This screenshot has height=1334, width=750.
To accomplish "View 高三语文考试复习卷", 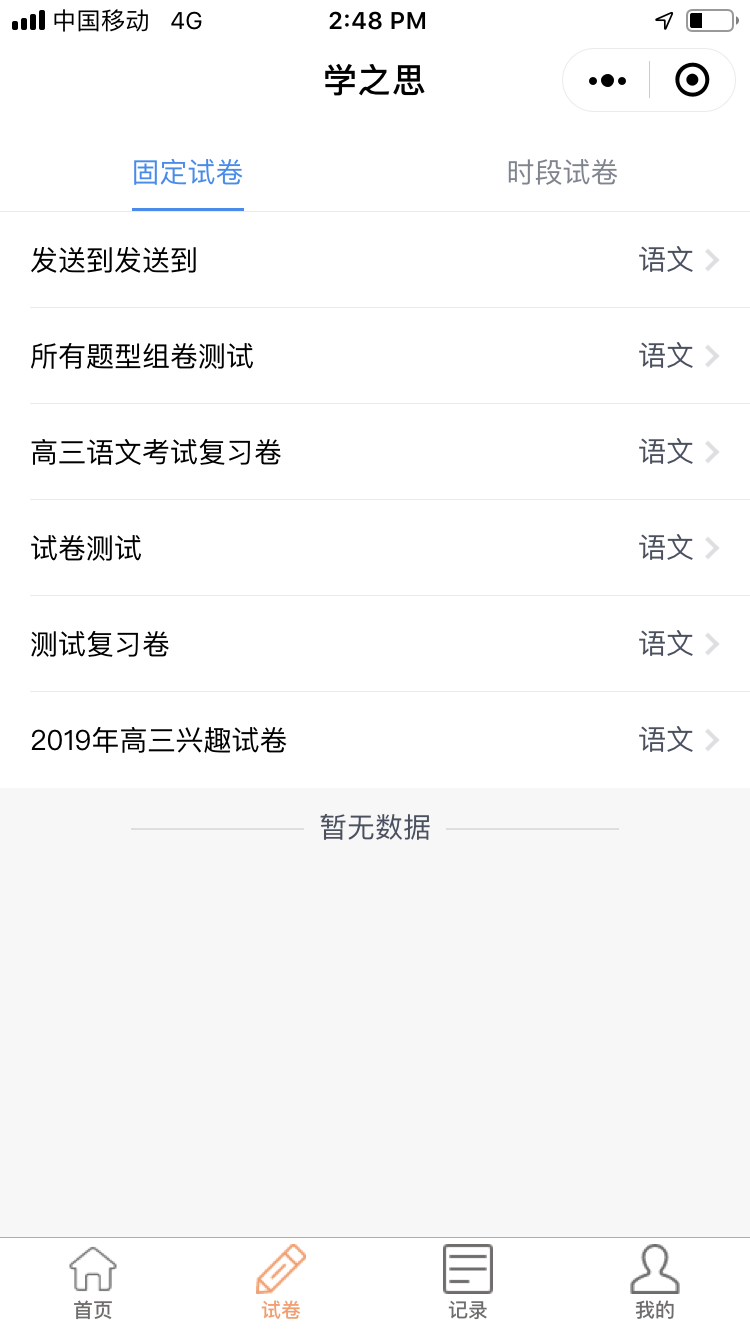I will [375, 452].
